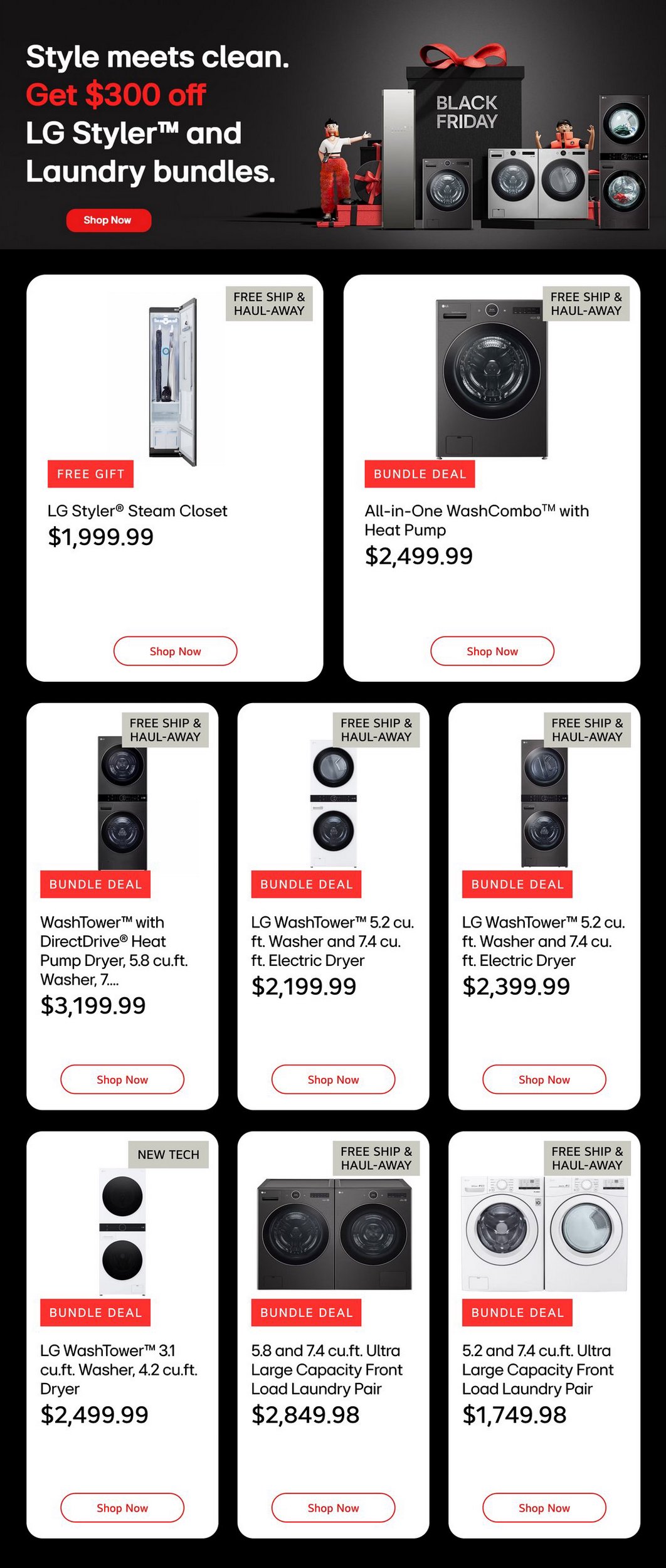Tap Shop Now for the $2,199.99 LG WashTower

click(x=333, y=1079)
